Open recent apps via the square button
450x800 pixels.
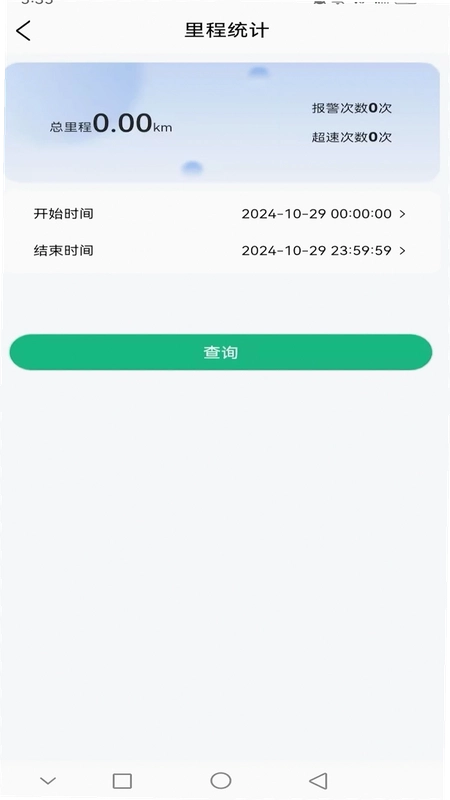coord(122,781)
